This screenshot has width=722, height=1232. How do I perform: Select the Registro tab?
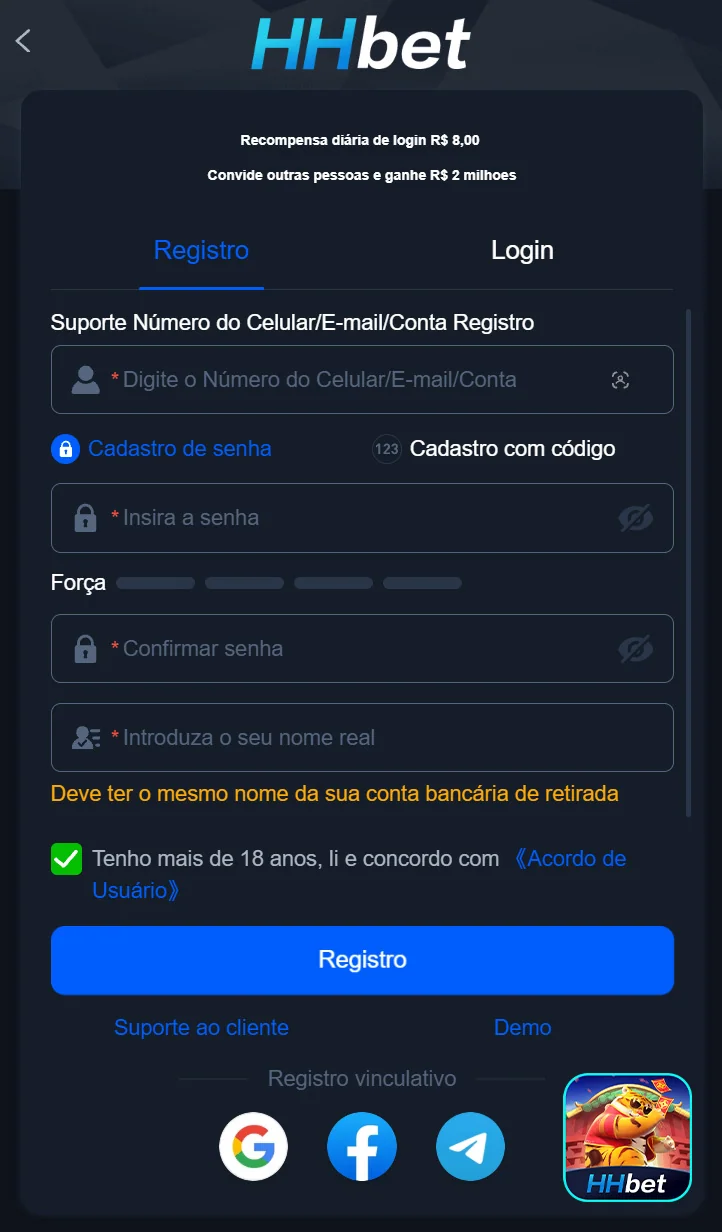pyautogui.click(x=201, y=250)
